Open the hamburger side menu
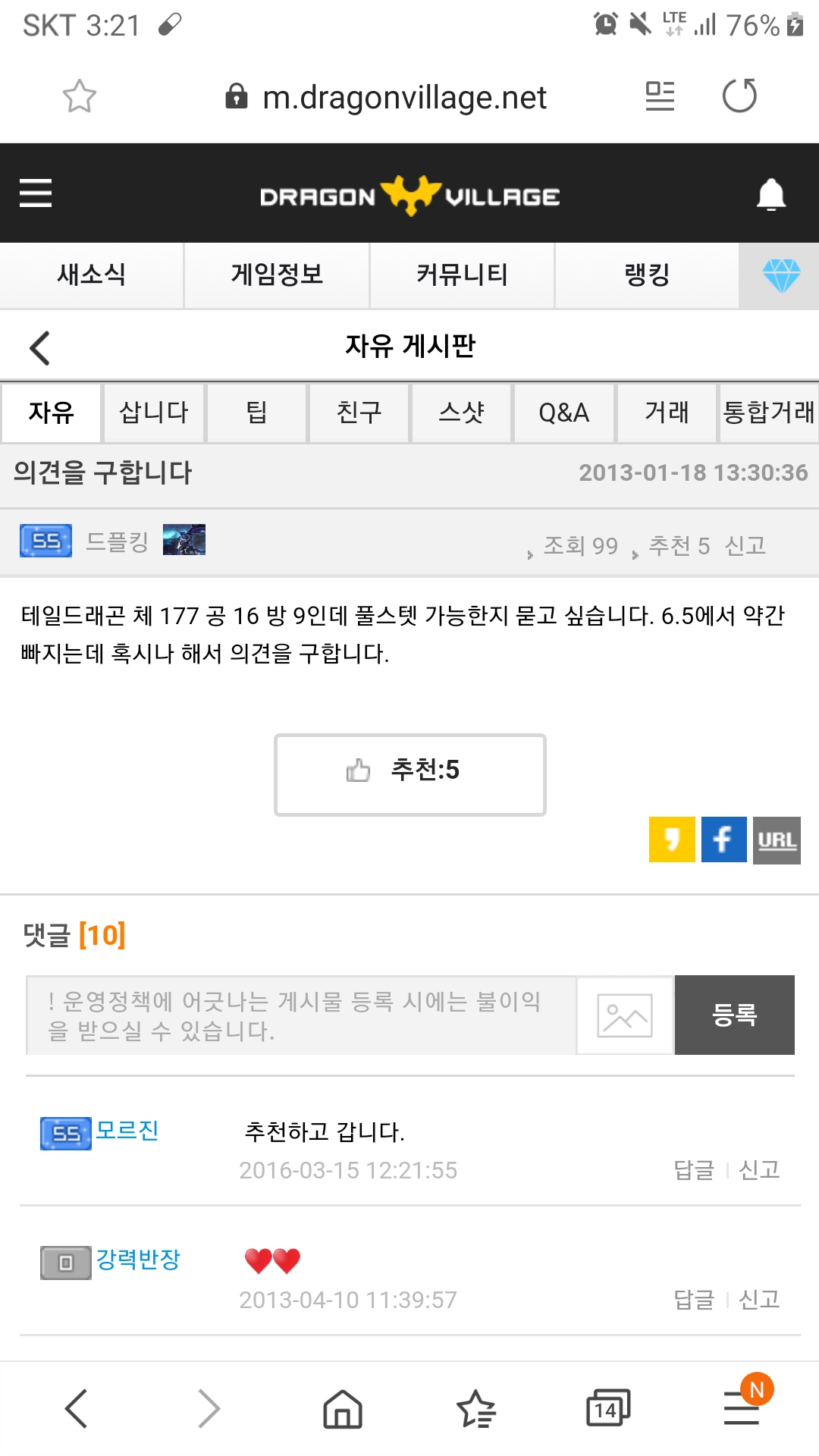This screenshot has height=1456, width=819. point(36,193)
